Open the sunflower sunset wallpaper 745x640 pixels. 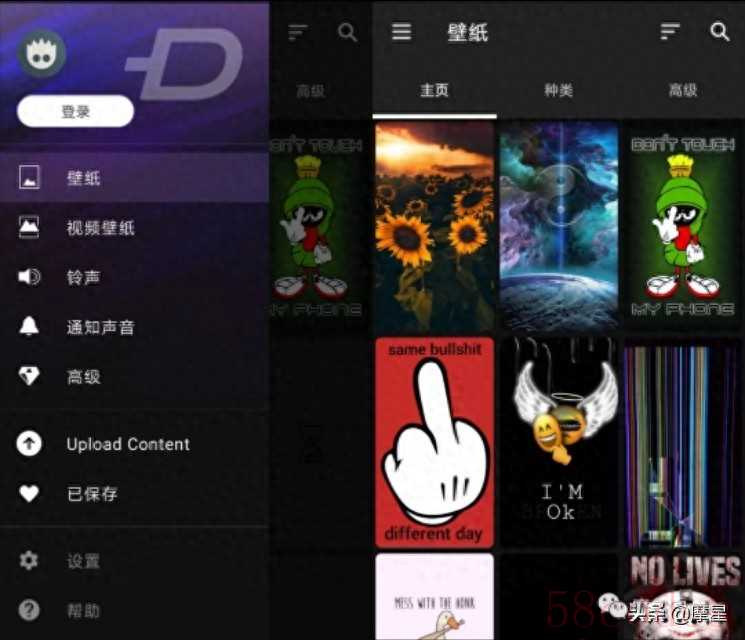(434, 227)
